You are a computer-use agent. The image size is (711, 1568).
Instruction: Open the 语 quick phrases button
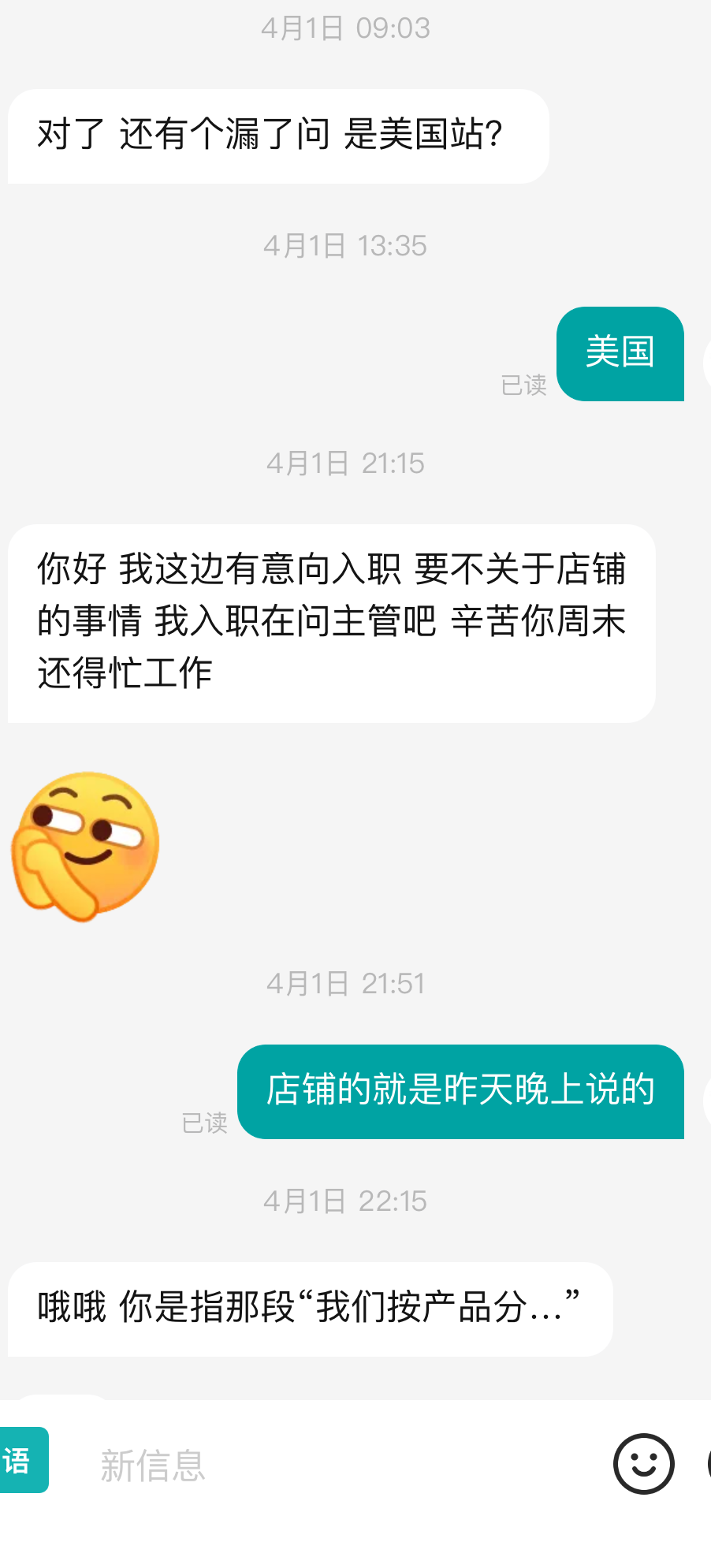(x=22, y=1460)
